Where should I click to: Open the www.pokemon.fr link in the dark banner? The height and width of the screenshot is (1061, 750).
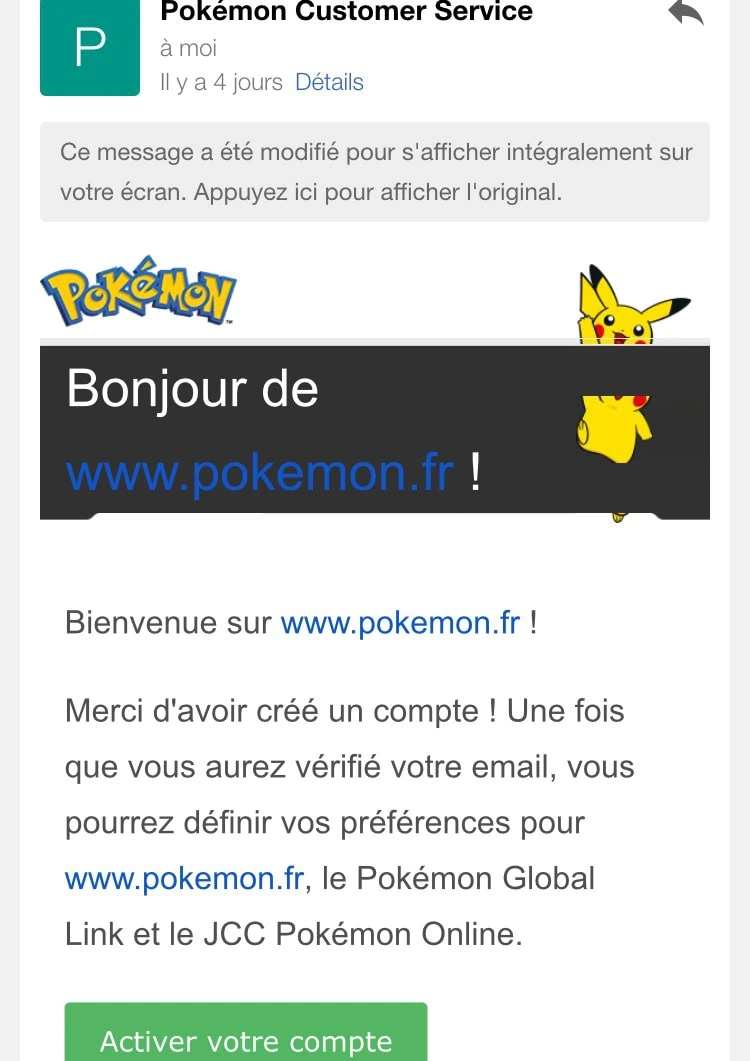(260, 473)
